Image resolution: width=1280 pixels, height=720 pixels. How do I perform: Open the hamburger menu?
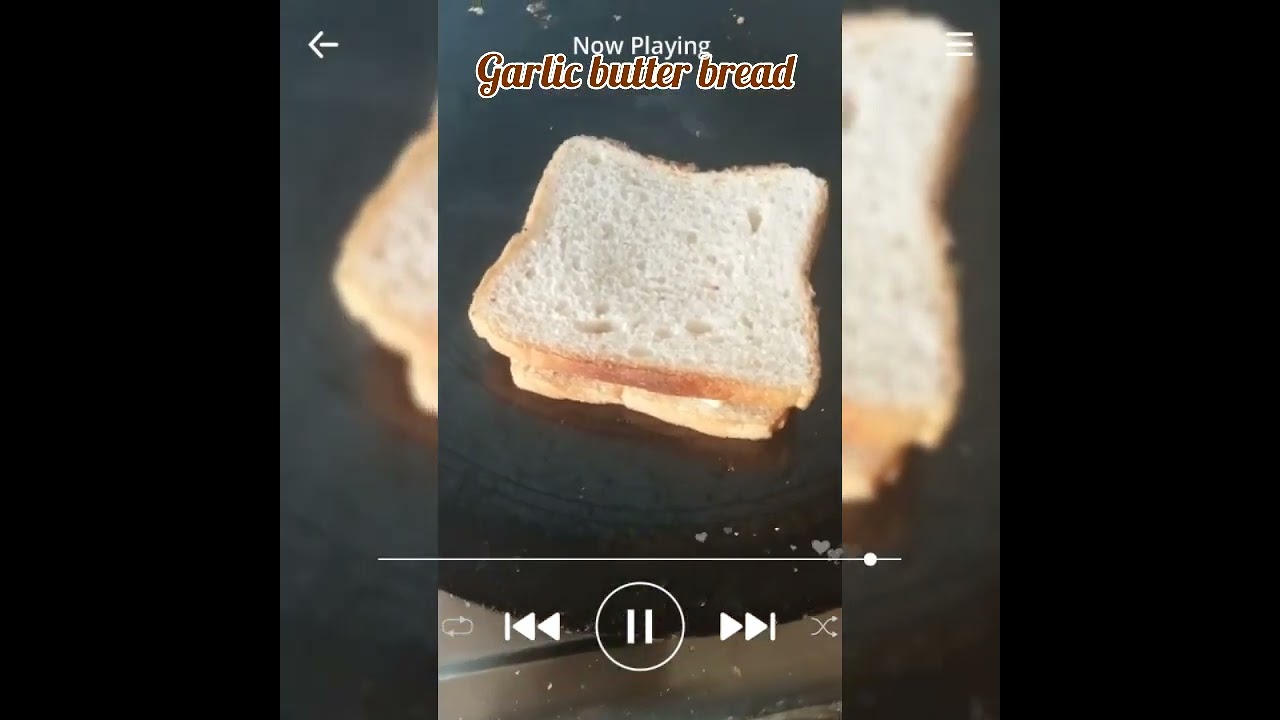(959, 45)
